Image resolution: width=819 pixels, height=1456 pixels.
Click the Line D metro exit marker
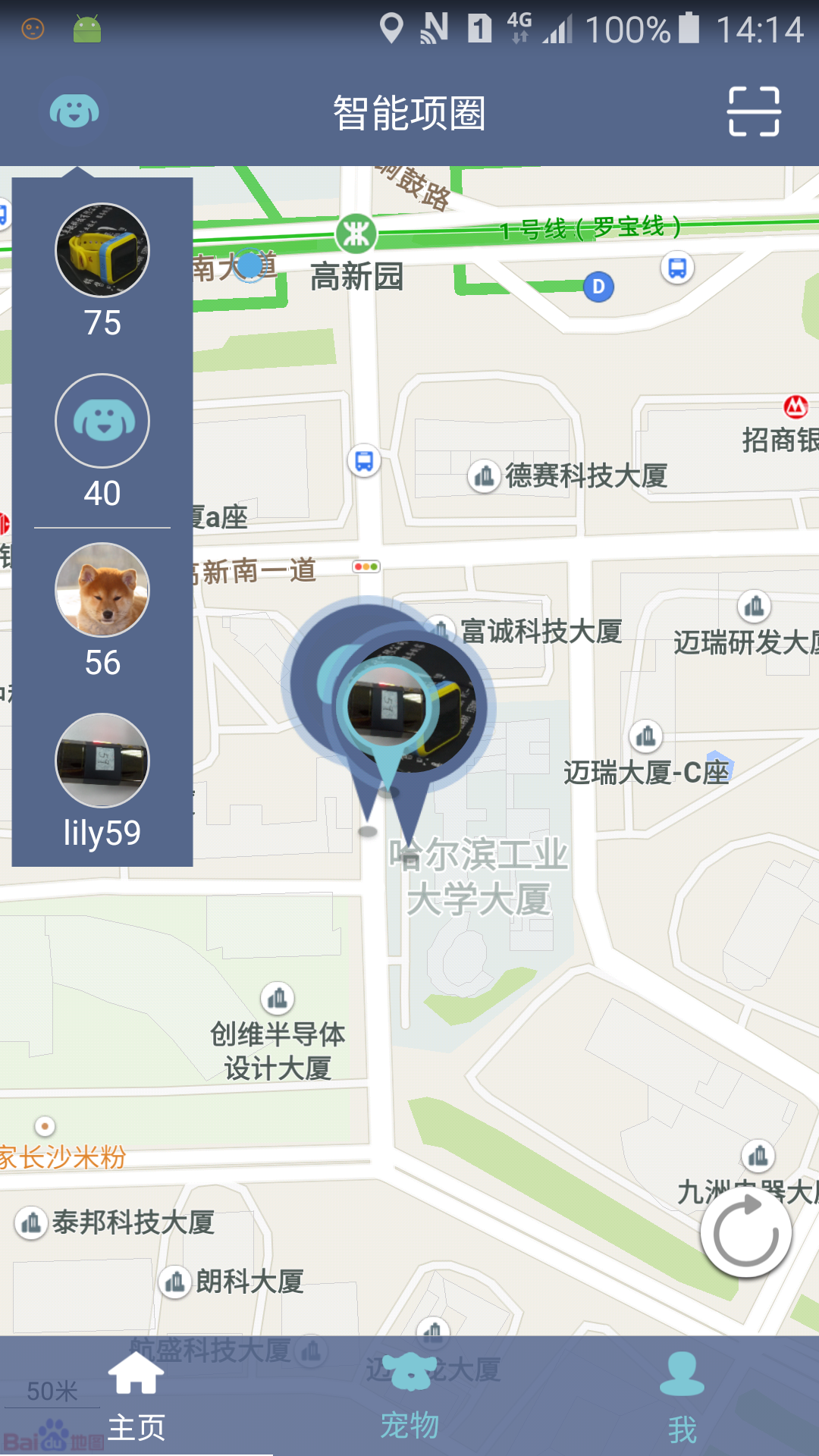[x=598, y=287]
